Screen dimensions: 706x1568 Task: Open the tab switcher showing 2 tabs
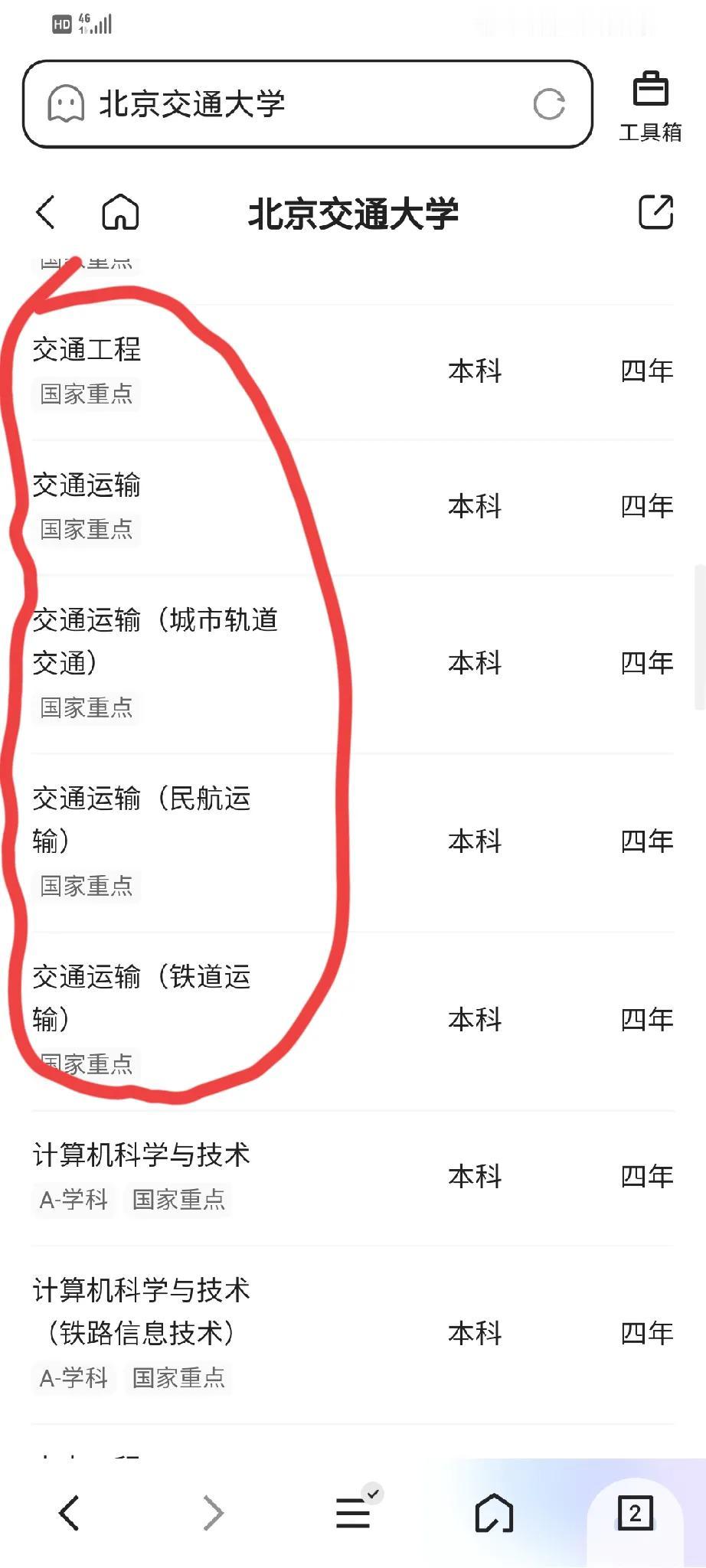(634, 1512)
